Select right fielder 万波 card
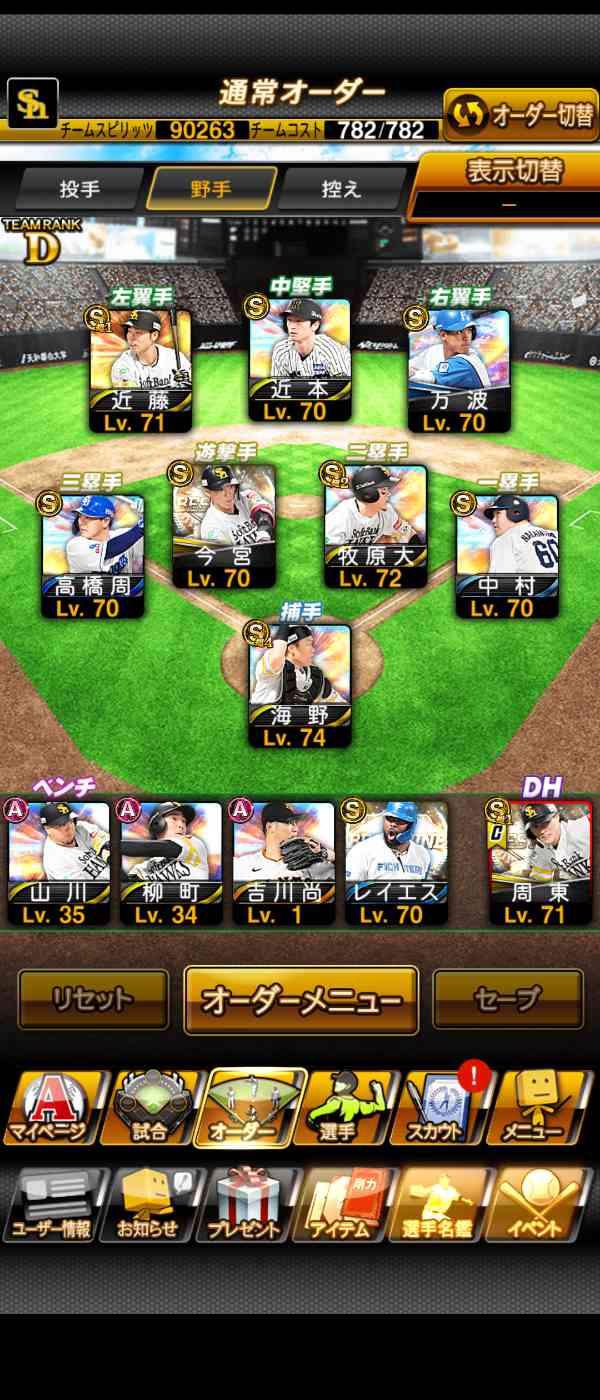The height and width of the screenshot is (1400, 600). [x=459, y=372]
